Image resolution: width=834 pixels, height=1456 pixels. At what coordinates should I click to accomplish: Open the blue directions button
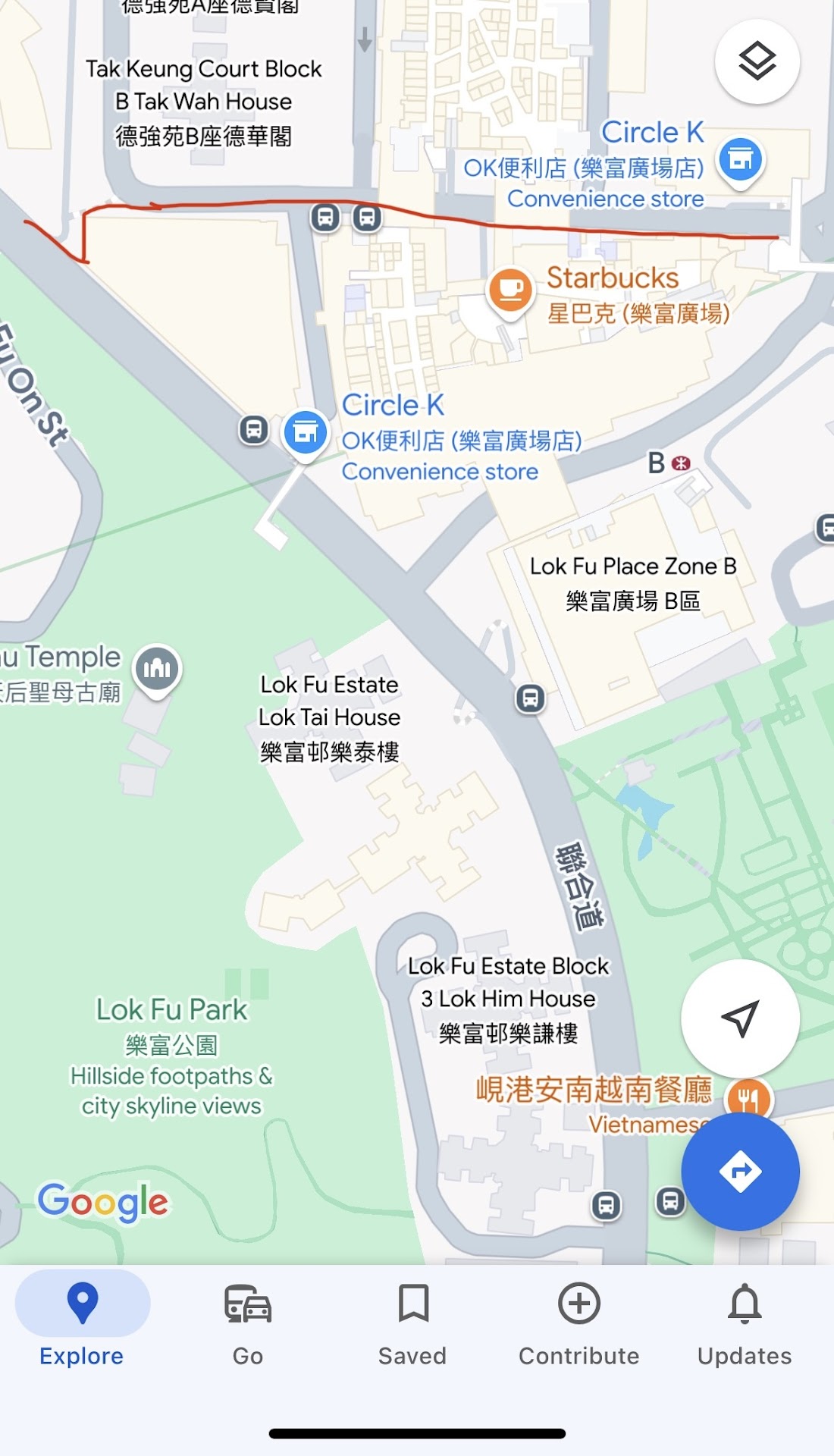pos(740,1172)
